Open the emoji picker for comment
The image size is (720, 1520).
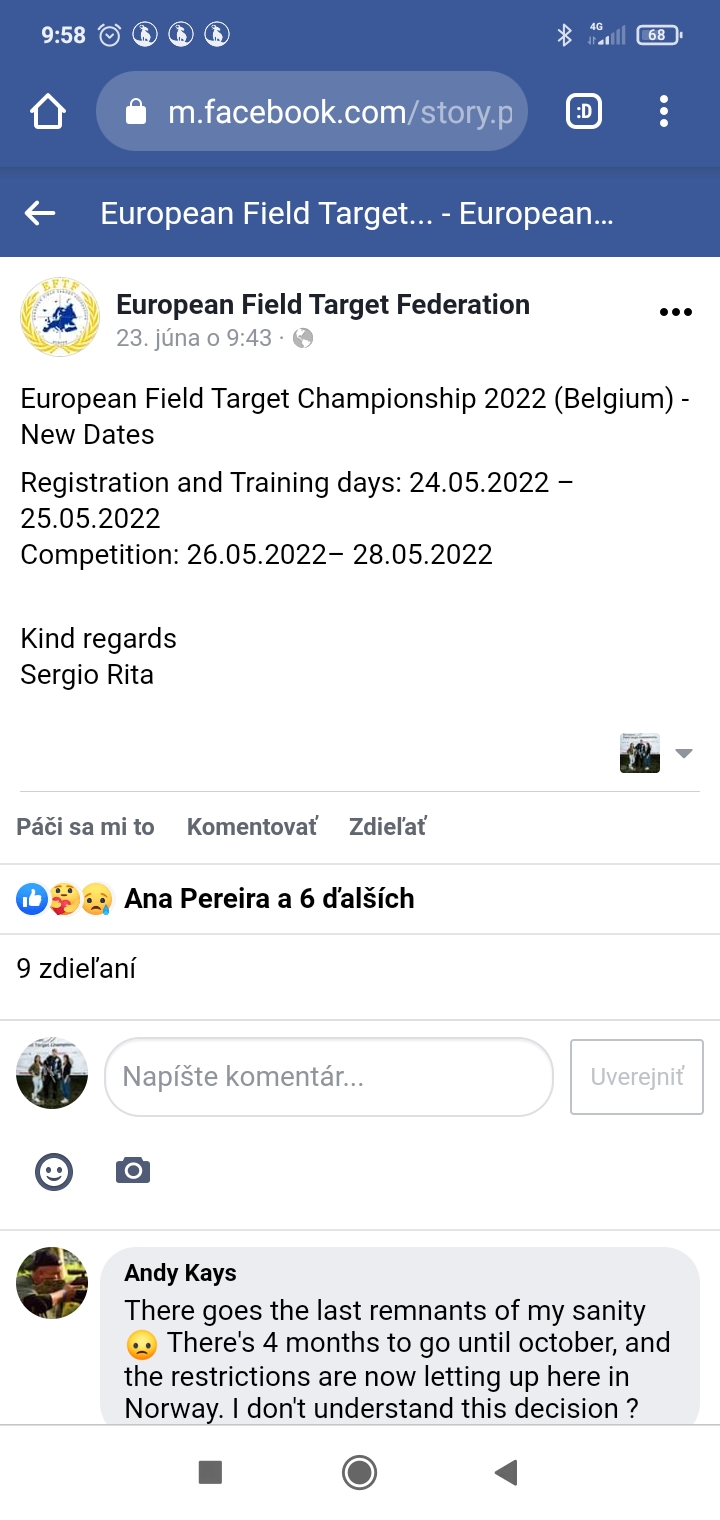point(54,1171)
